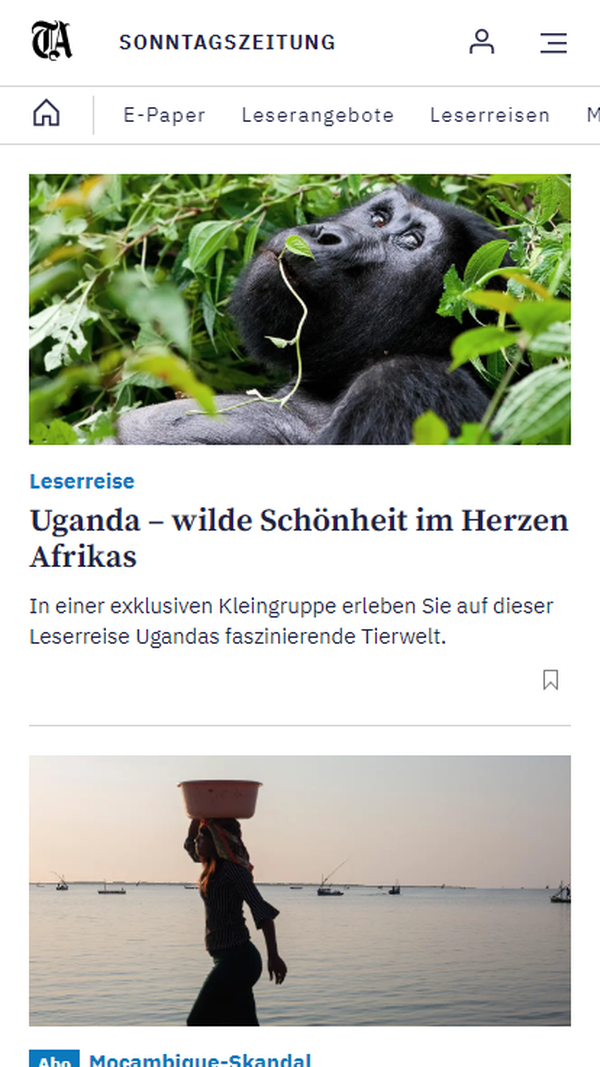Bookmark the Uganda article

coord(550,680)
